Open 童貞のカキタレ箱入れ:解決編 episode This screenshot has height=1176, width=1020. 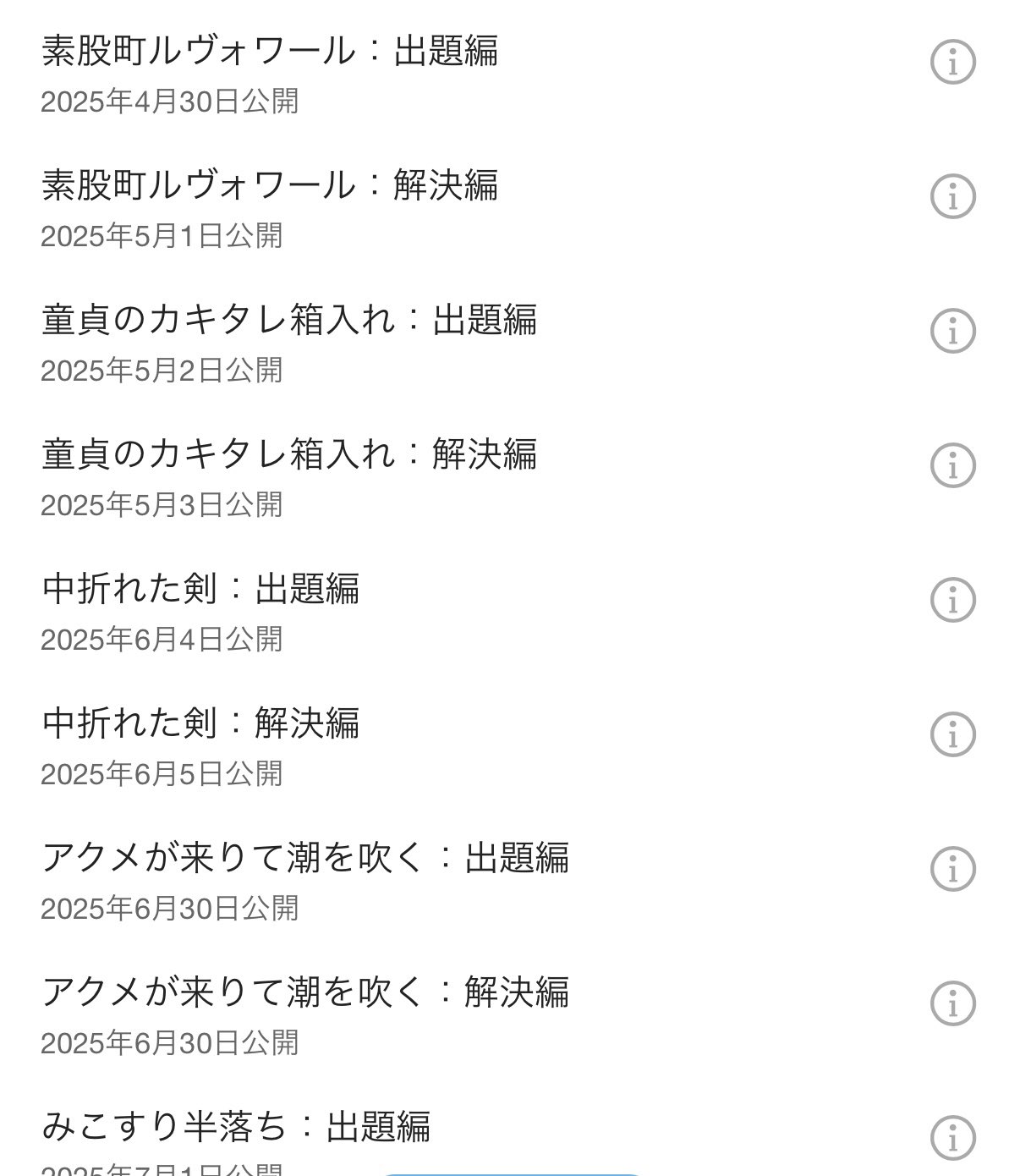coord(288,456)
